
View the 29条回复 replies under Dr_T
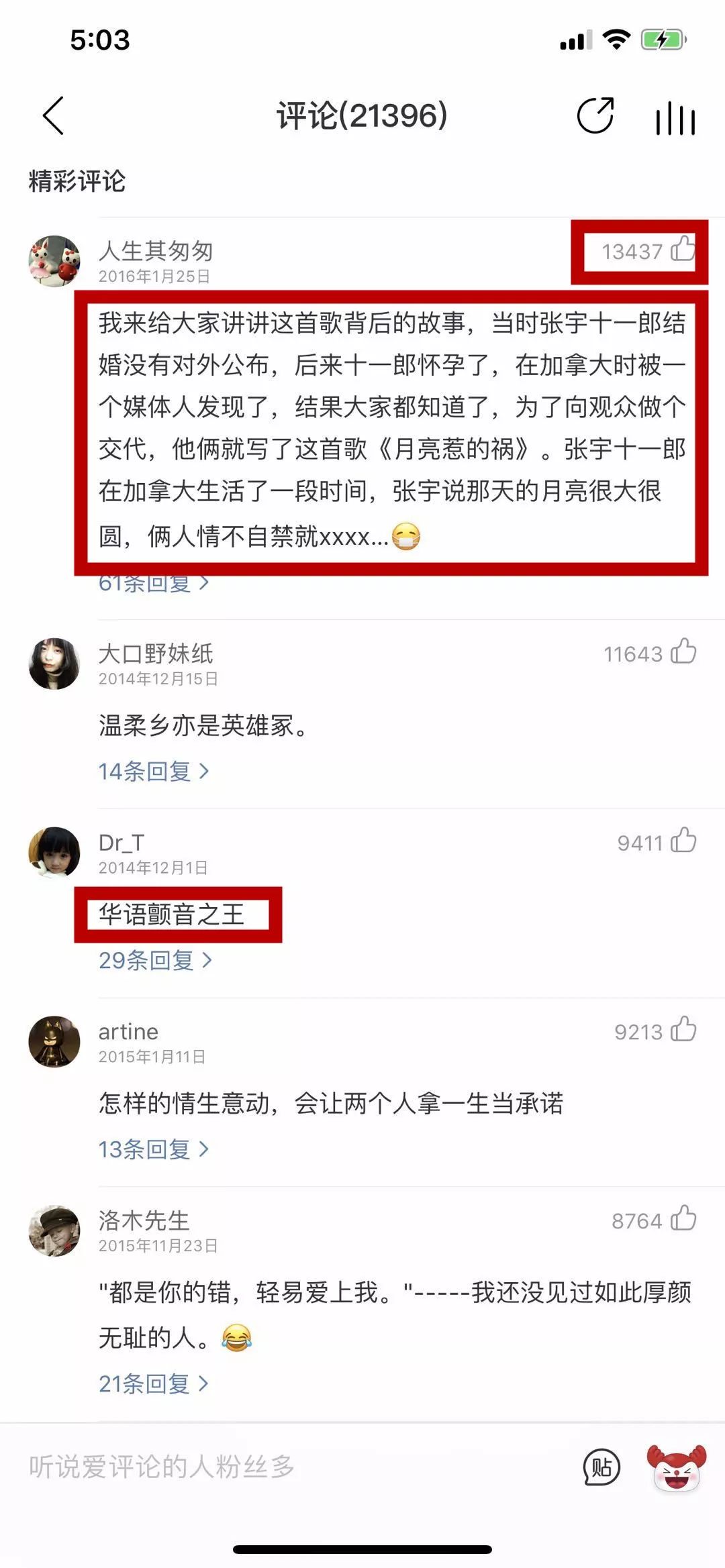coord(155,961)
